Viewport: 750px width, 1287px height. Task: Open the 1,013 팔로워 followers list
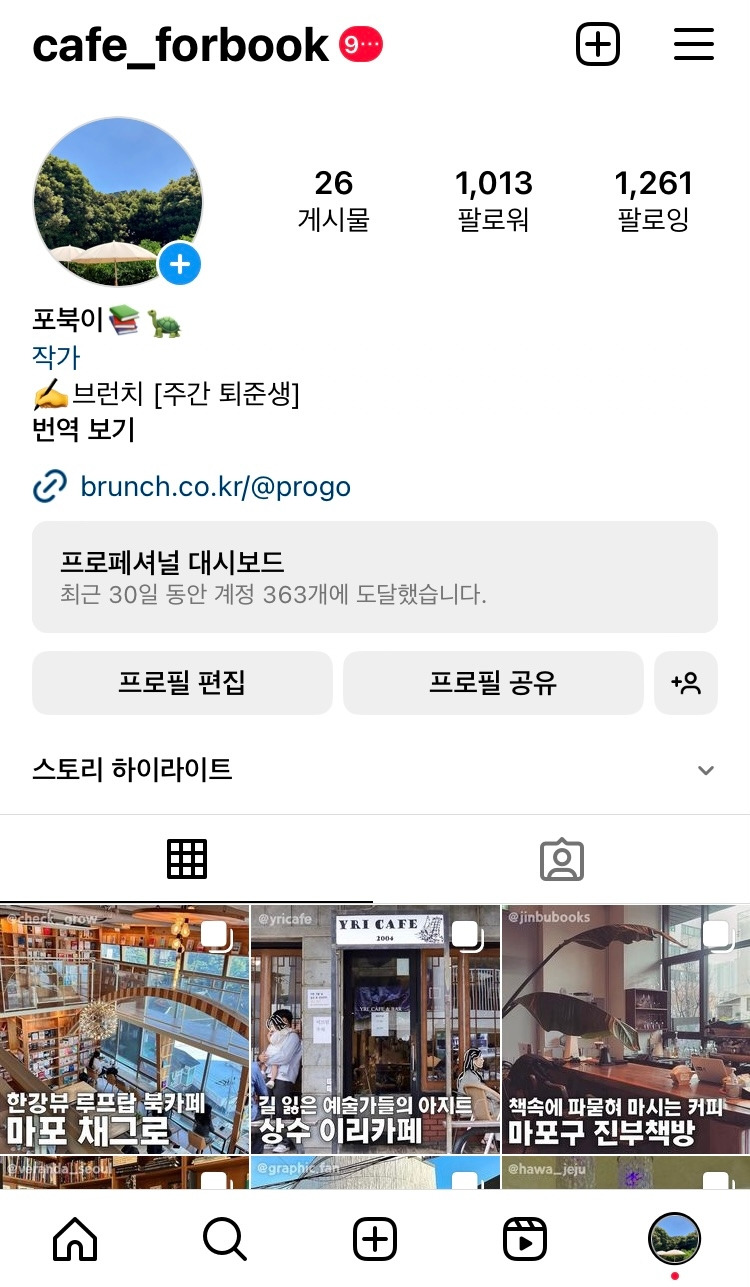[x=494, y=200]
